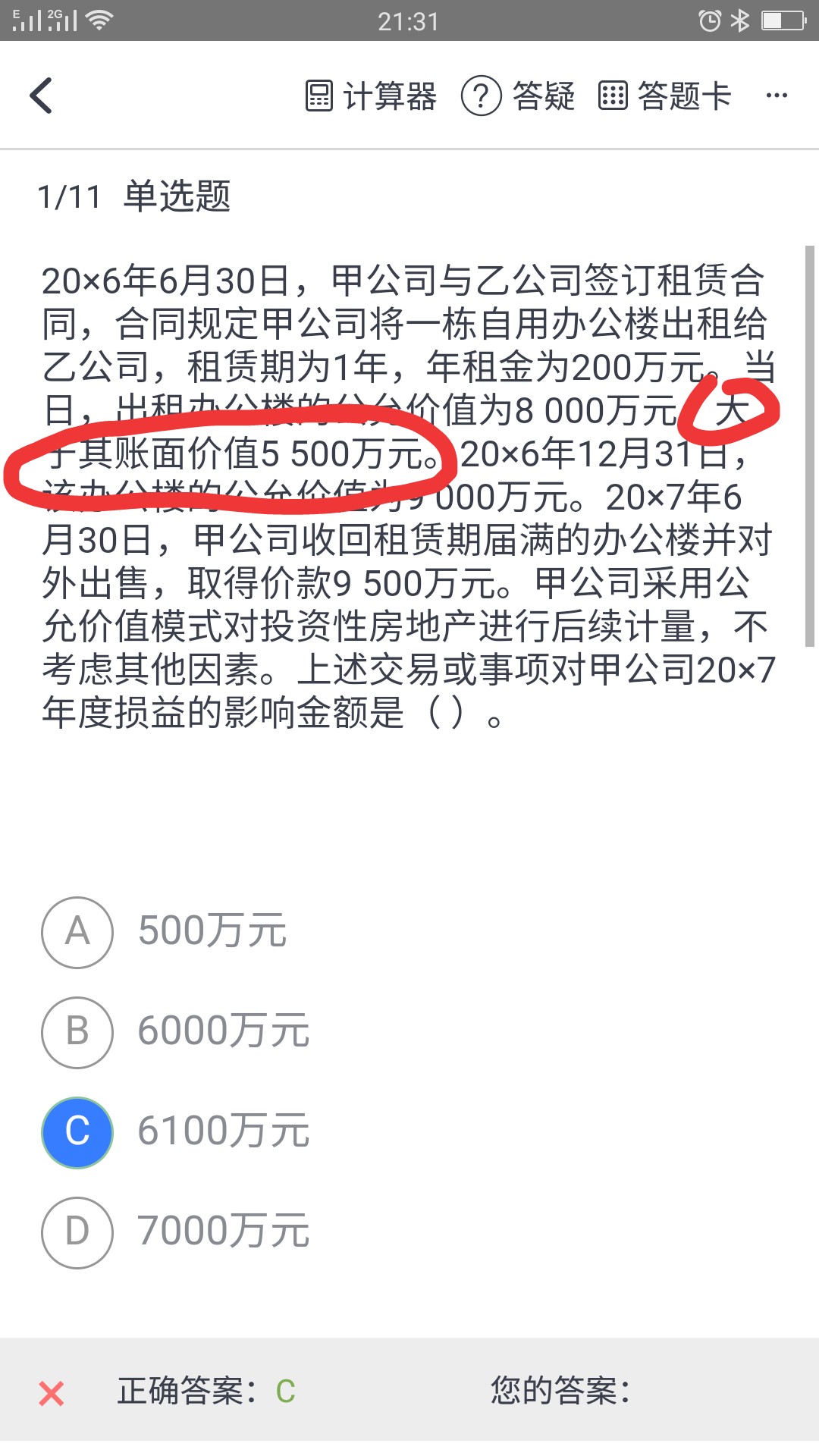Pick option C 6100万元

click(x=176, y=1132)
